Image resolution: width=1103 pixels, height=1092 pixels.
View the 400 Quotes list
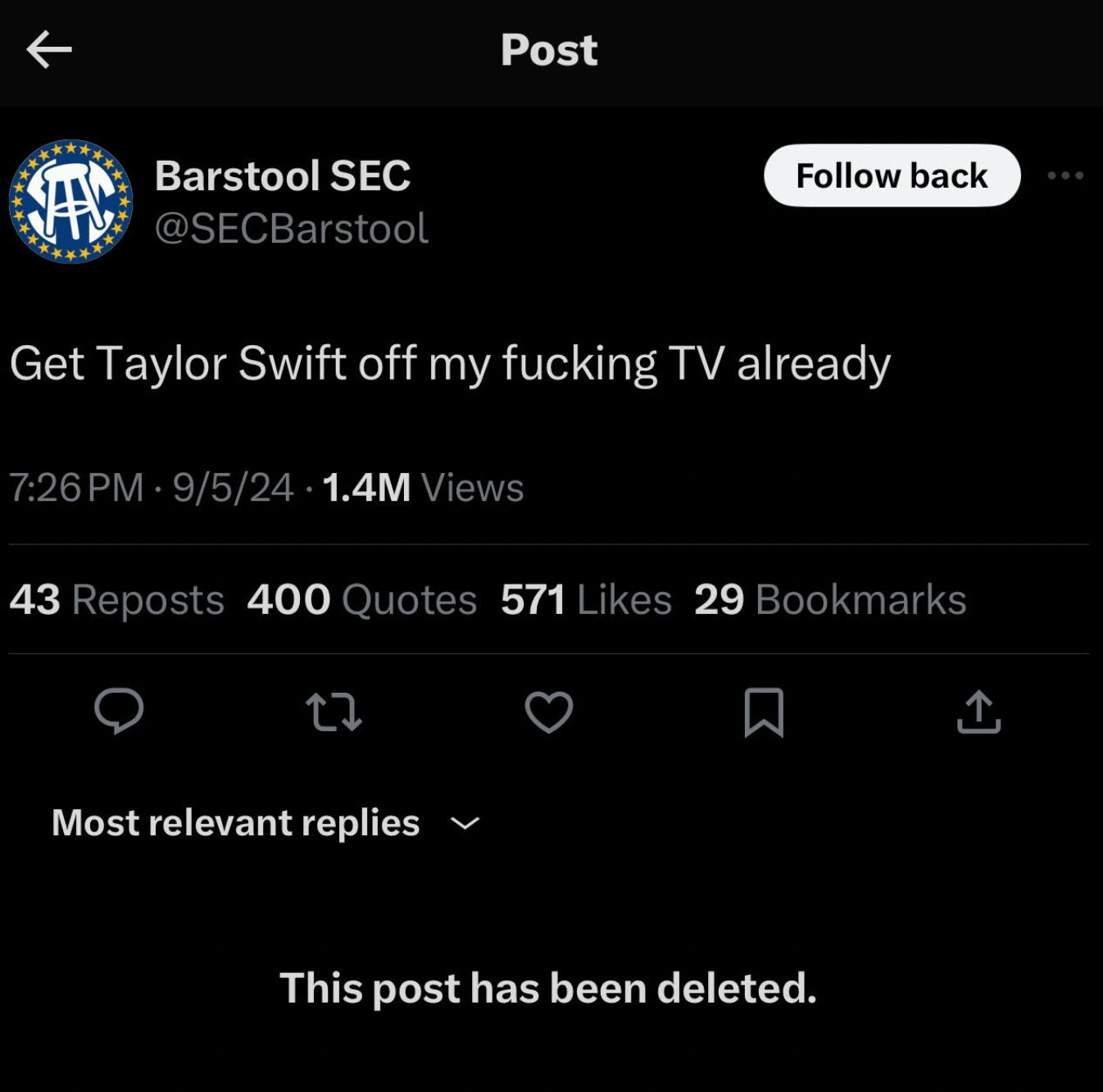pos(361,599)
